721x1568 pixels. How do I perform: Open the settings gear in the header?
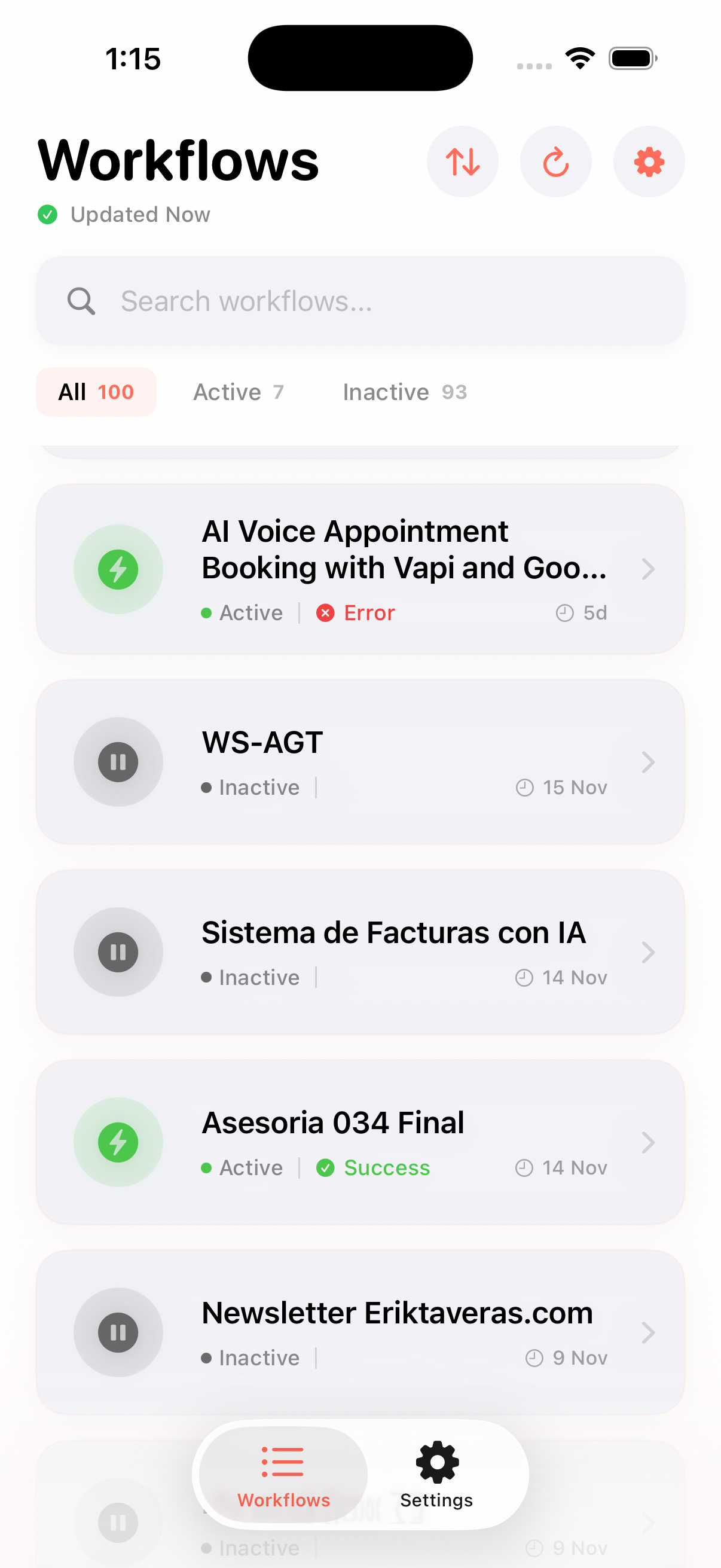[x=649, y=162]
